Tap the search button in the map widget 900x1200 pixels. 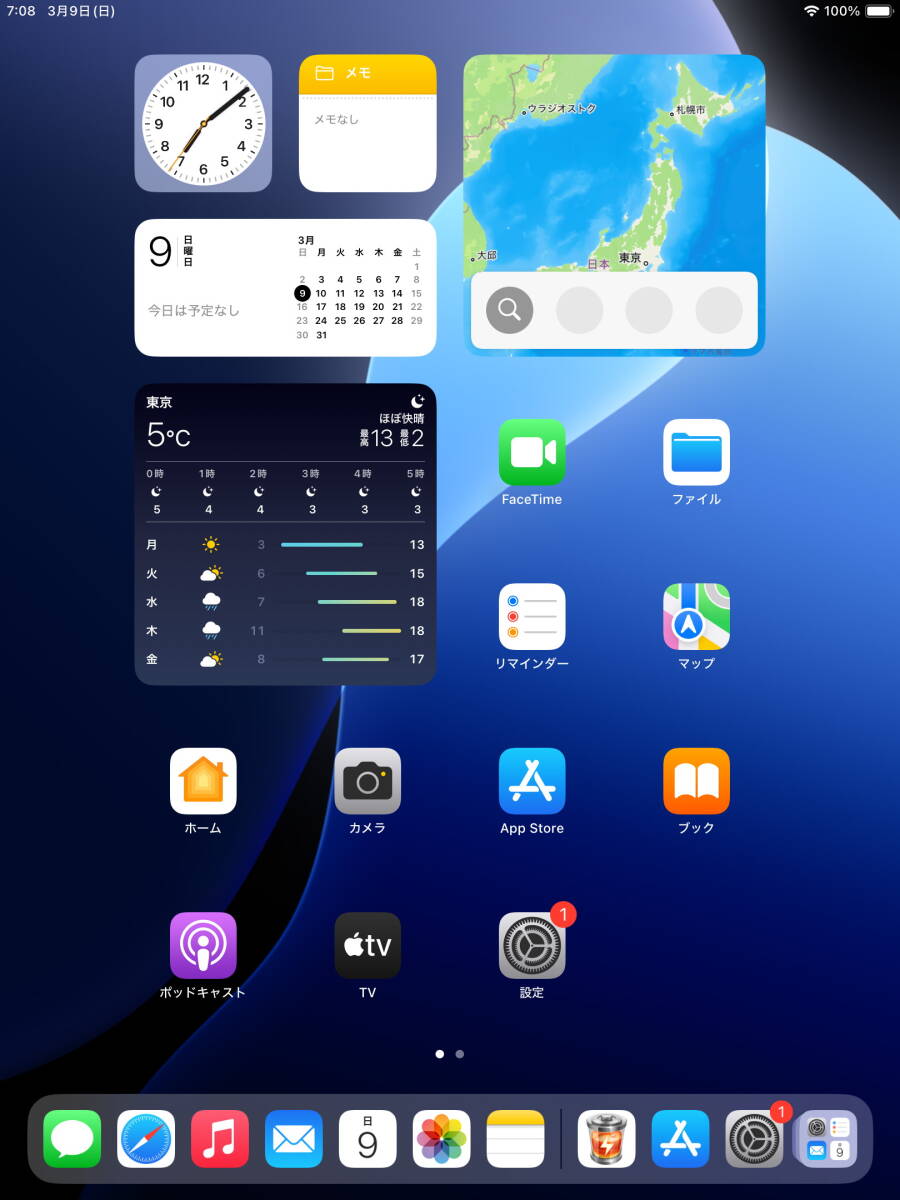509,310
